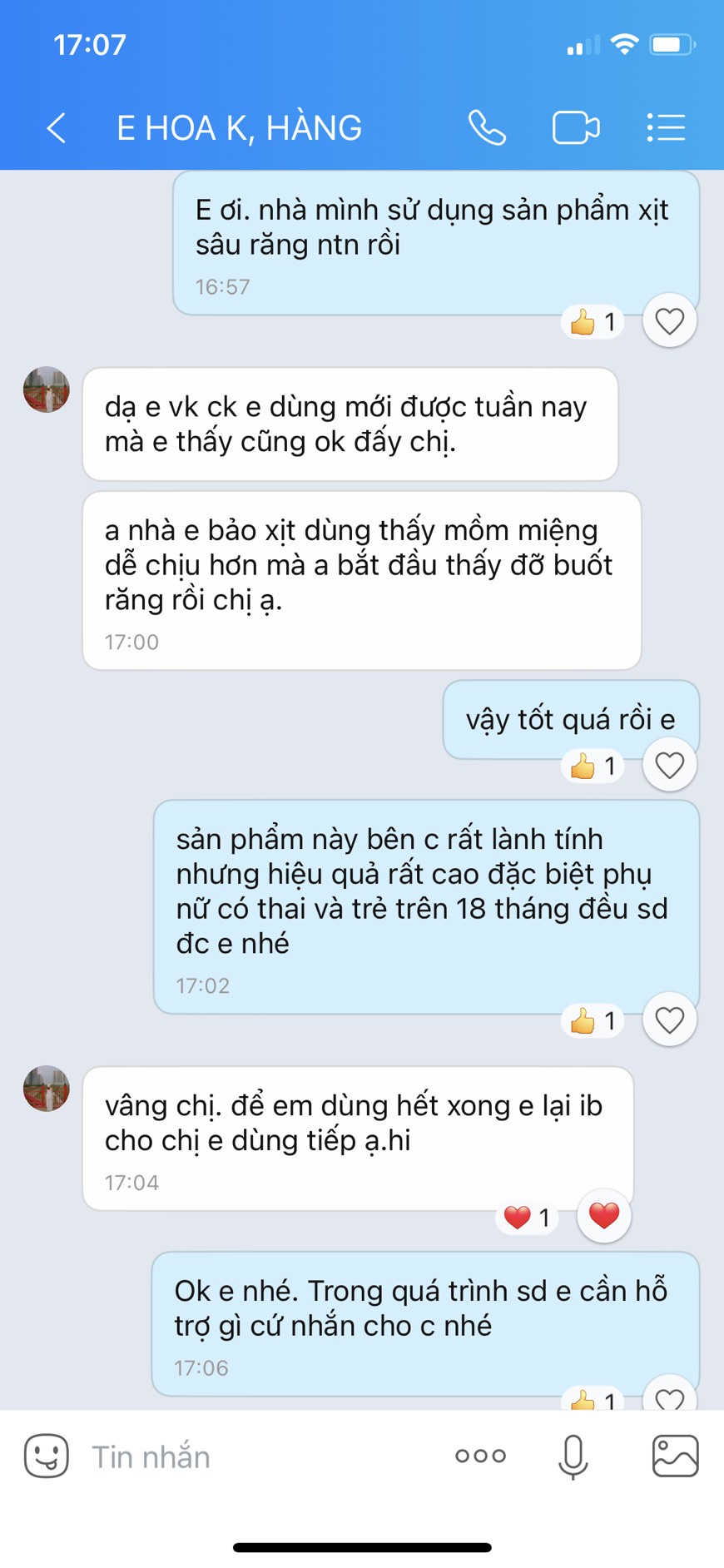Image resolution: width=724 pixels, height=1568 pixels.
Task: React with heart to "vậy tốt quá rồi e"
Action: 669,765
